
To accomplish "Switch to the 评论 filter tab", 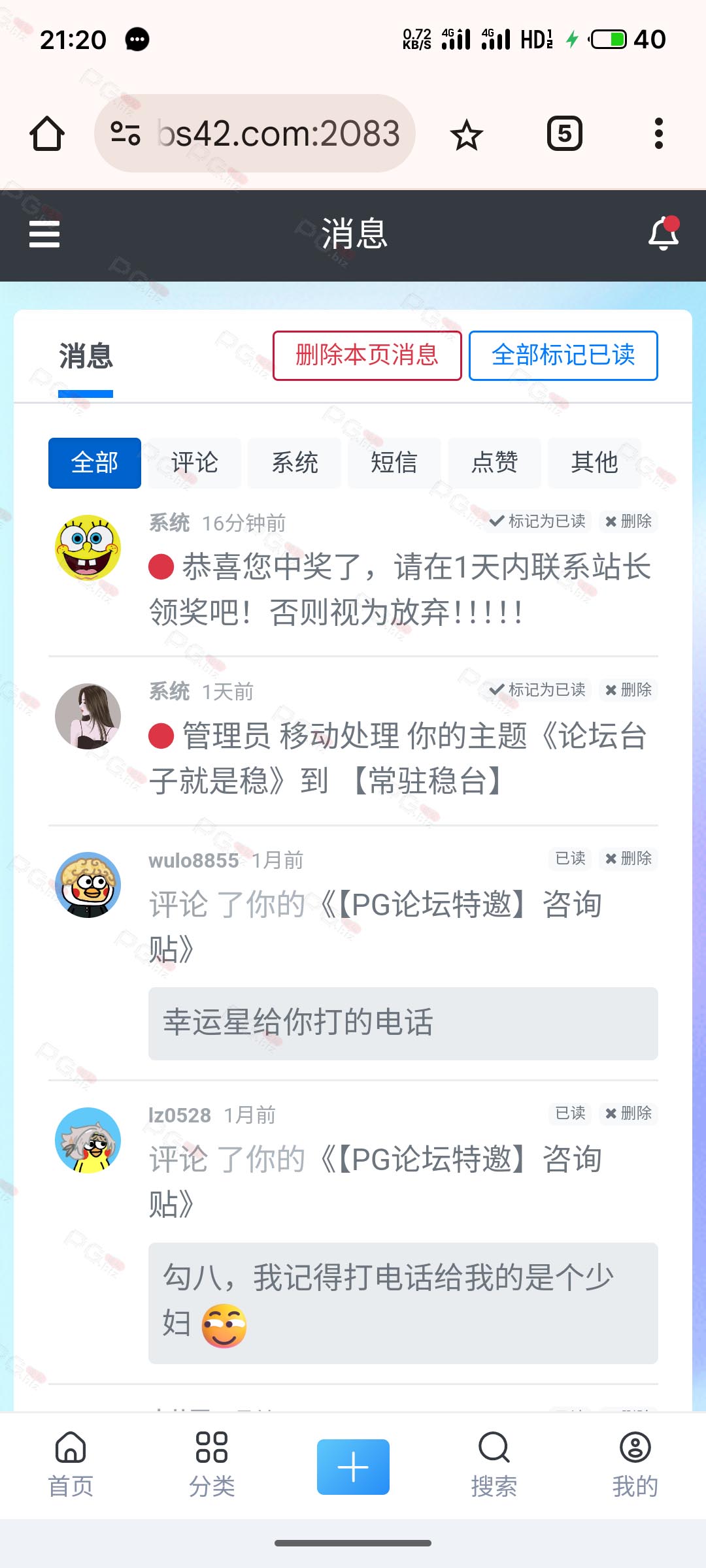I will pos(194,463).
